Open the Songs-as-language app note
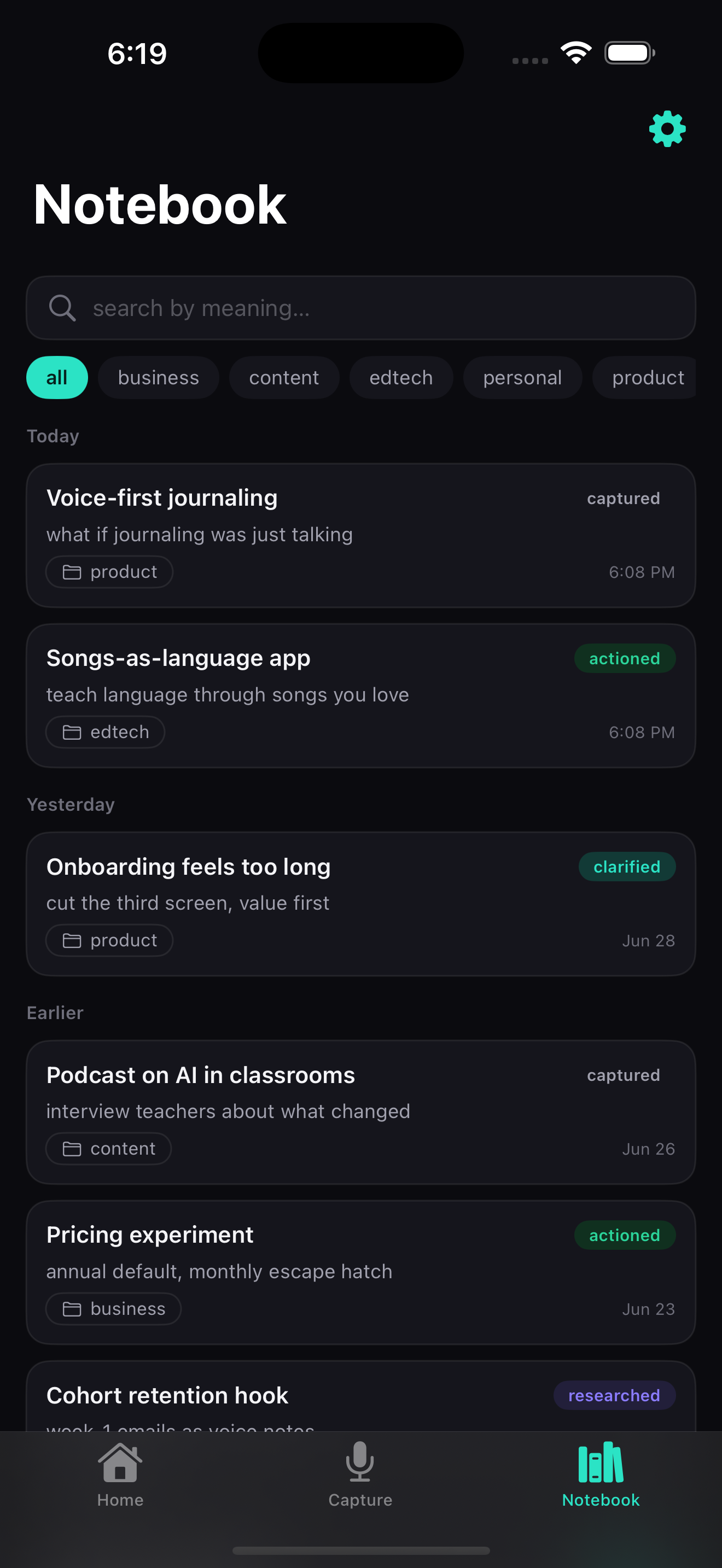 361,696
